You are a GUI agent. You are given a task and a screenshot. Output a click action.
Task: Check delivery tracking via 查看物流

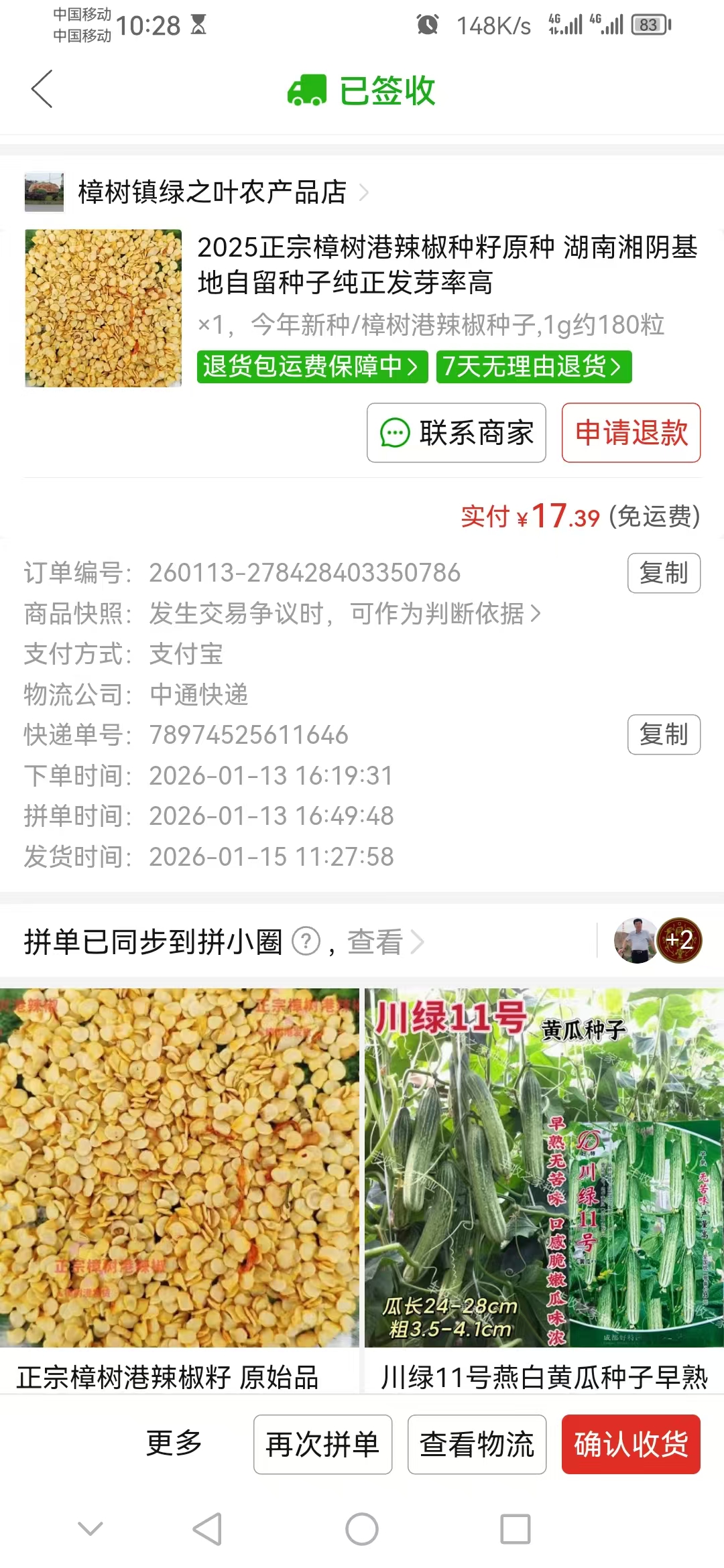(x=477, y=1444)
